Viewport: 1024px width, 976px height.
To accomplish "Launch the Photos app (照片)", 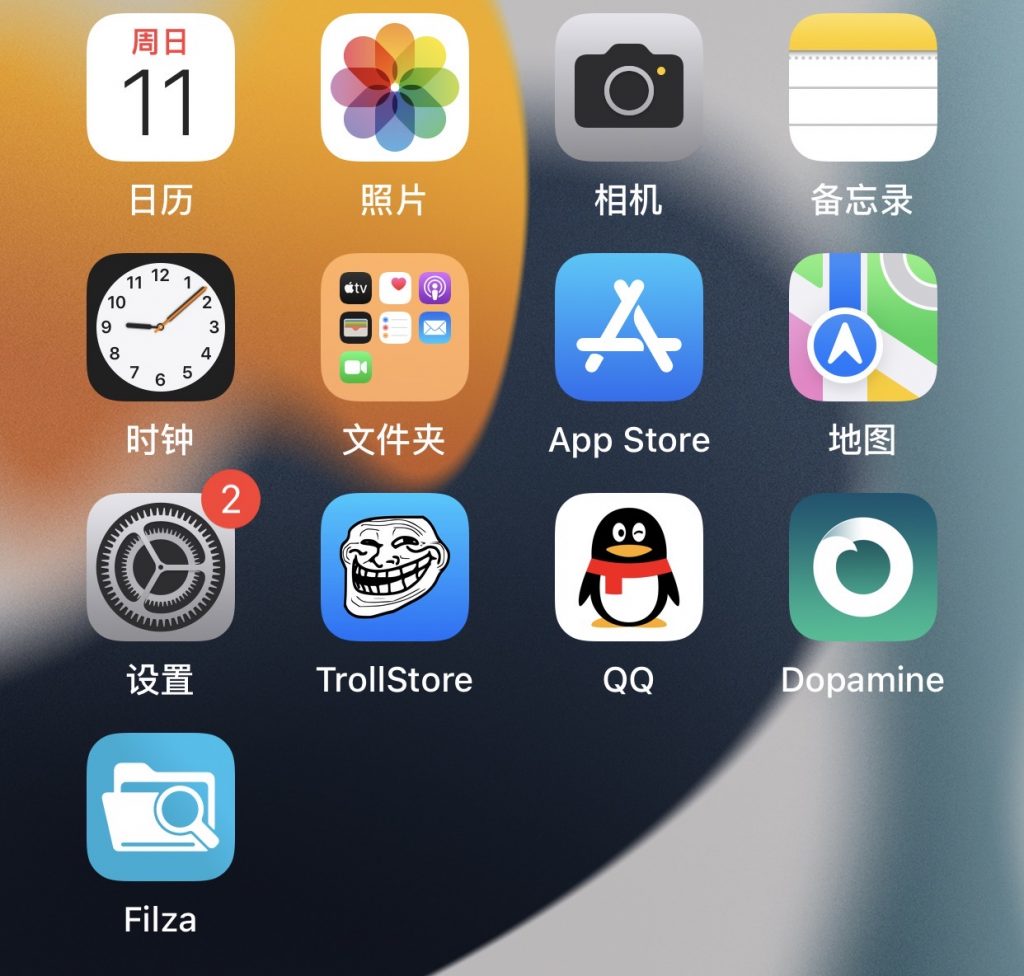I will 394,88.
